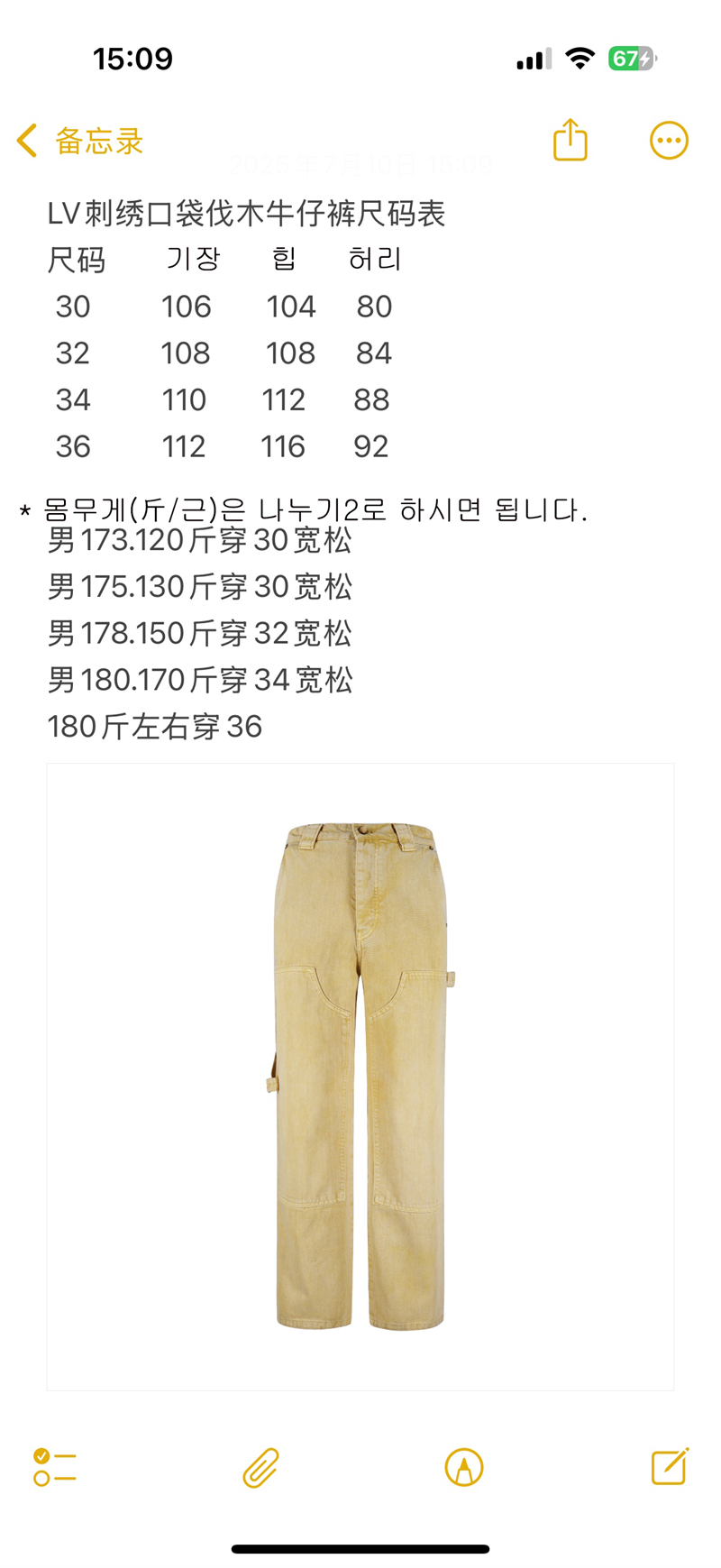This screenshot has width=721, height=1568.
Task: Open the yellow jeans image attachment
Action: click(360, 1077)
